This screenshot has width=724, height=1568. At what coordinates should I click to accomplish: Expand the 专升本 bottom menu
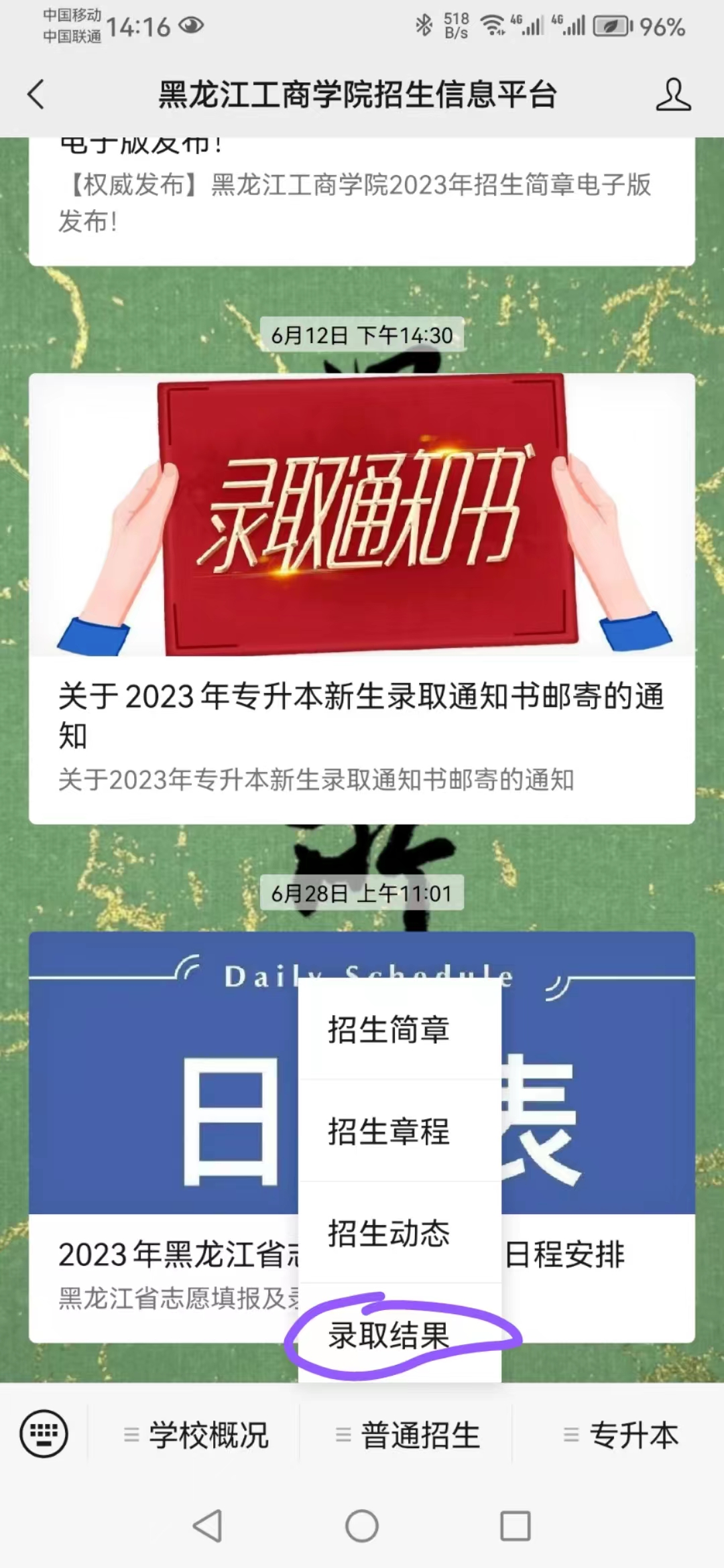tap(619, 1435)
